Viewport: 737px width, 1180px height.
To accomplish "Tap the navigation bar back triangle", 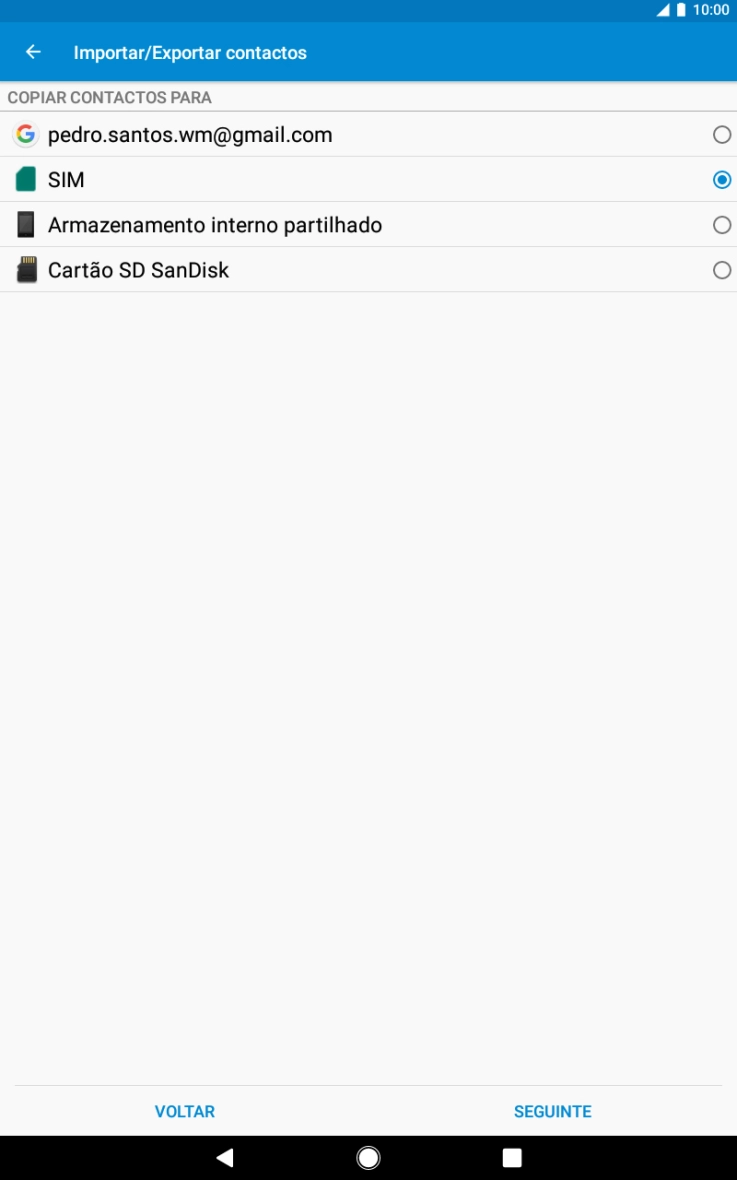I will point(224,1157).
